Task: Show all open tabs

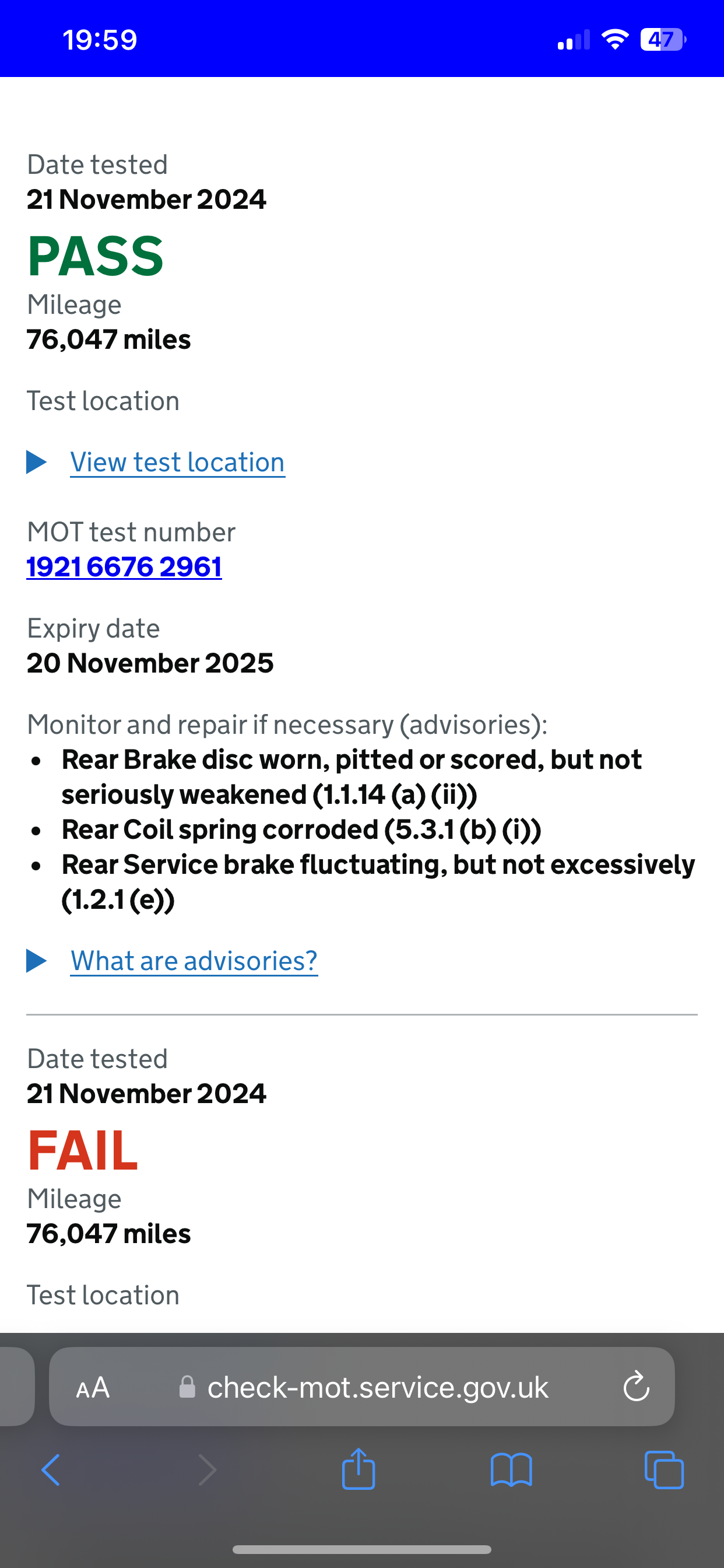Action: click(664, 1470)
